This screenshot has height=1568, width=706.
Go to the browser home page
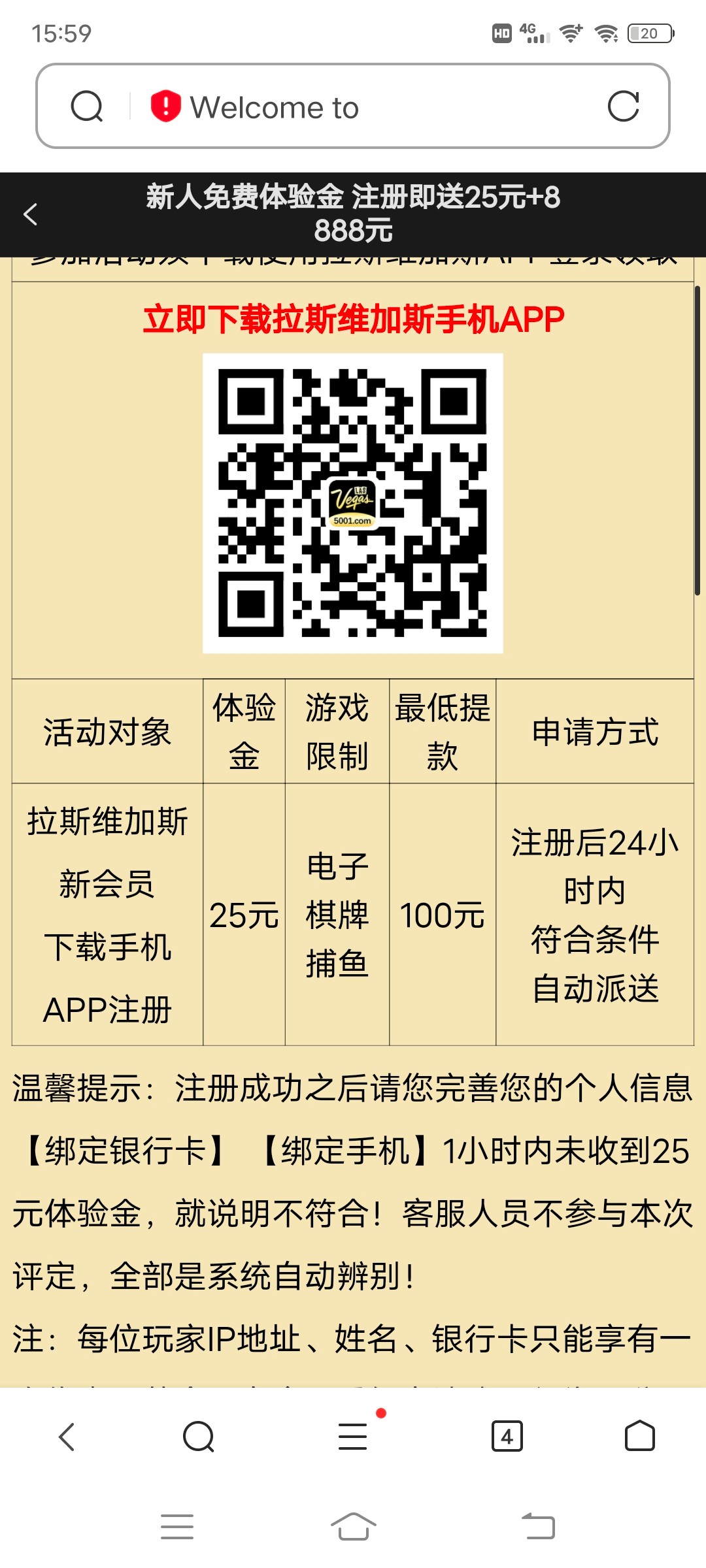click(639, 1437)
